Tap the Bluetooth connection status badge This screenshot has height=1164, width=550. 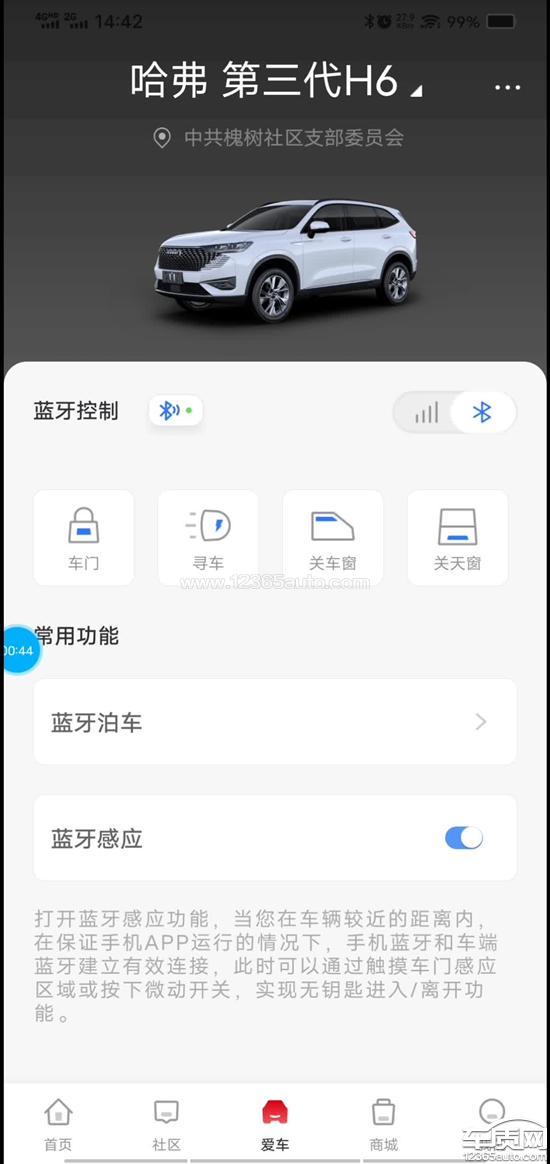tap(175, 411)
